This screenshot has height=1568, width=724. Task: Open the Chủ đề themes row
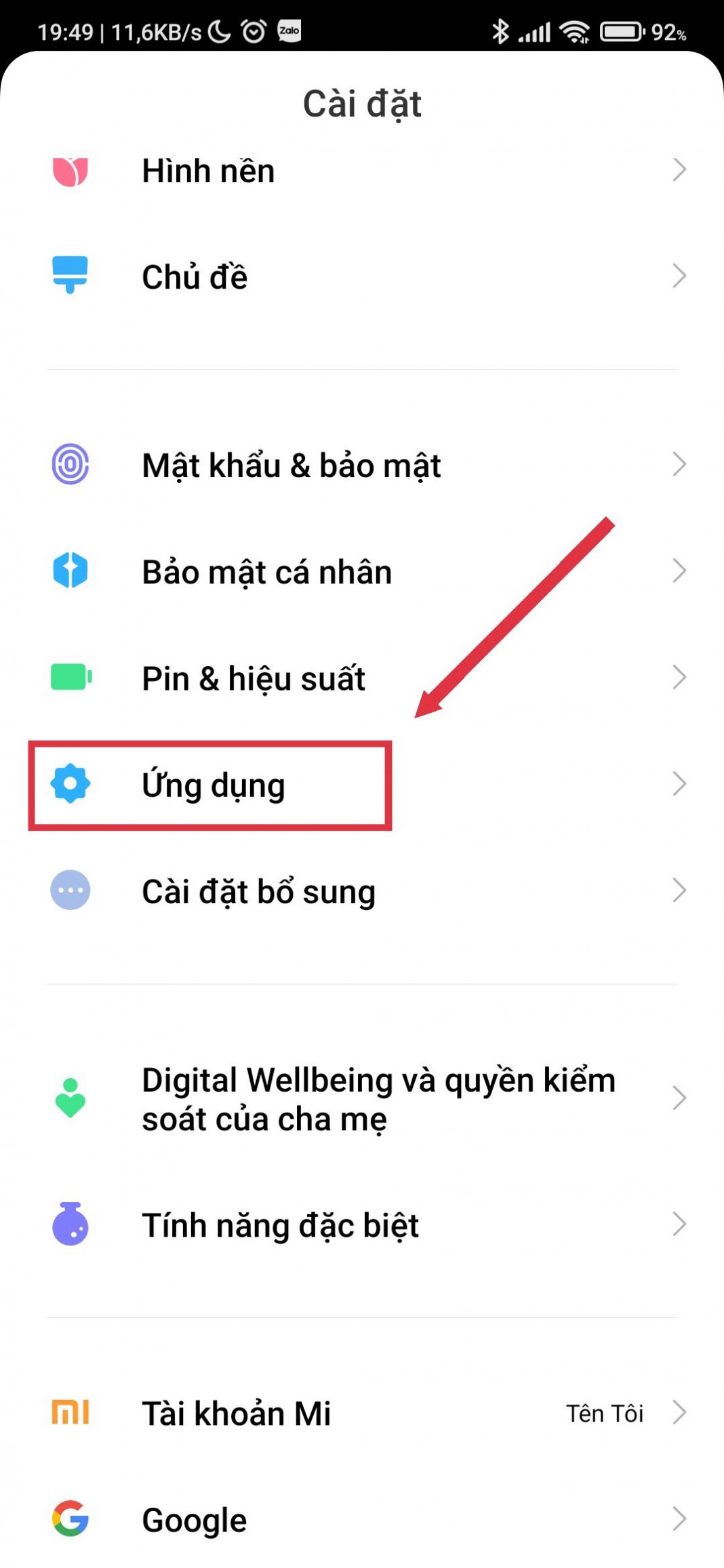coord(195,276)
